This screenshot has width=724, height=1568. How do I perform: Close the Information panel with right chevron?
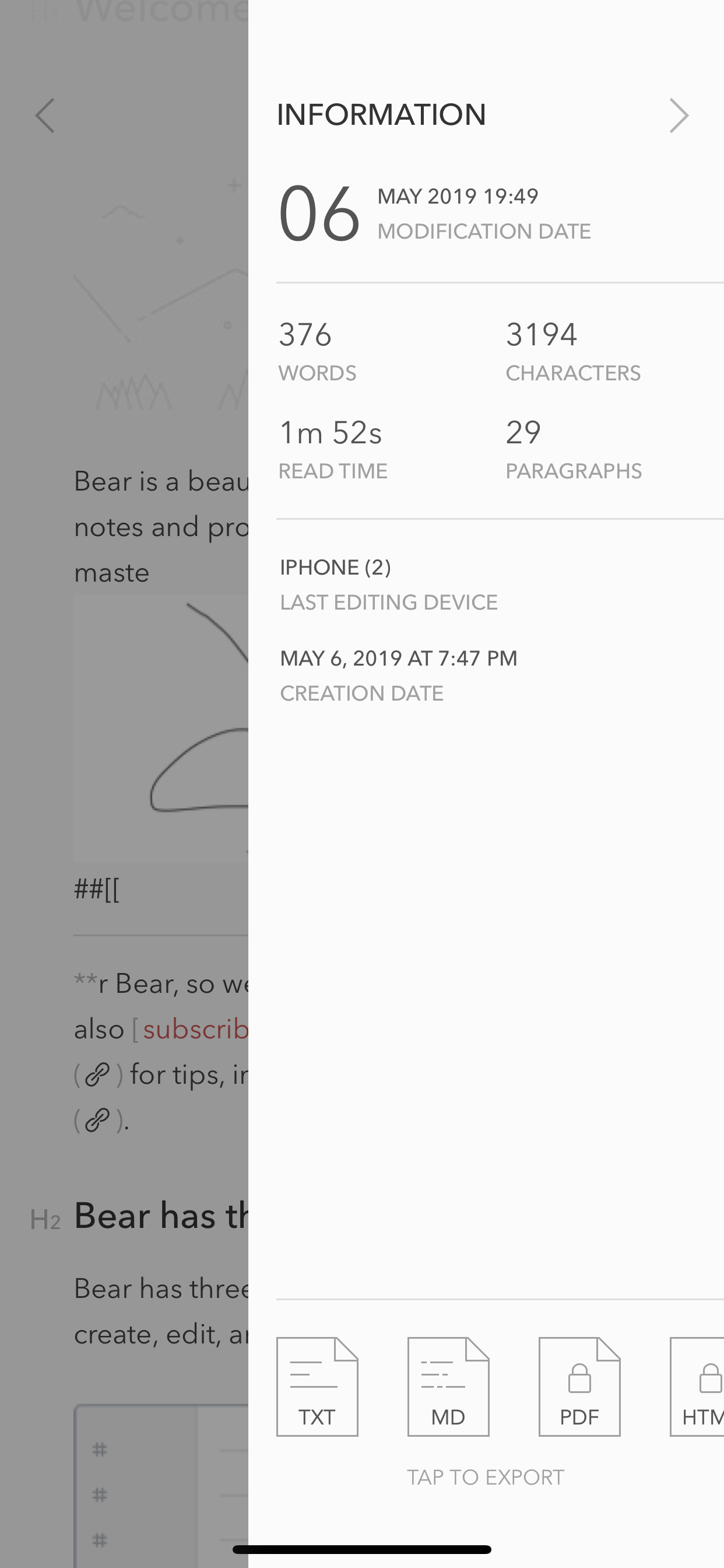(679, 115)
